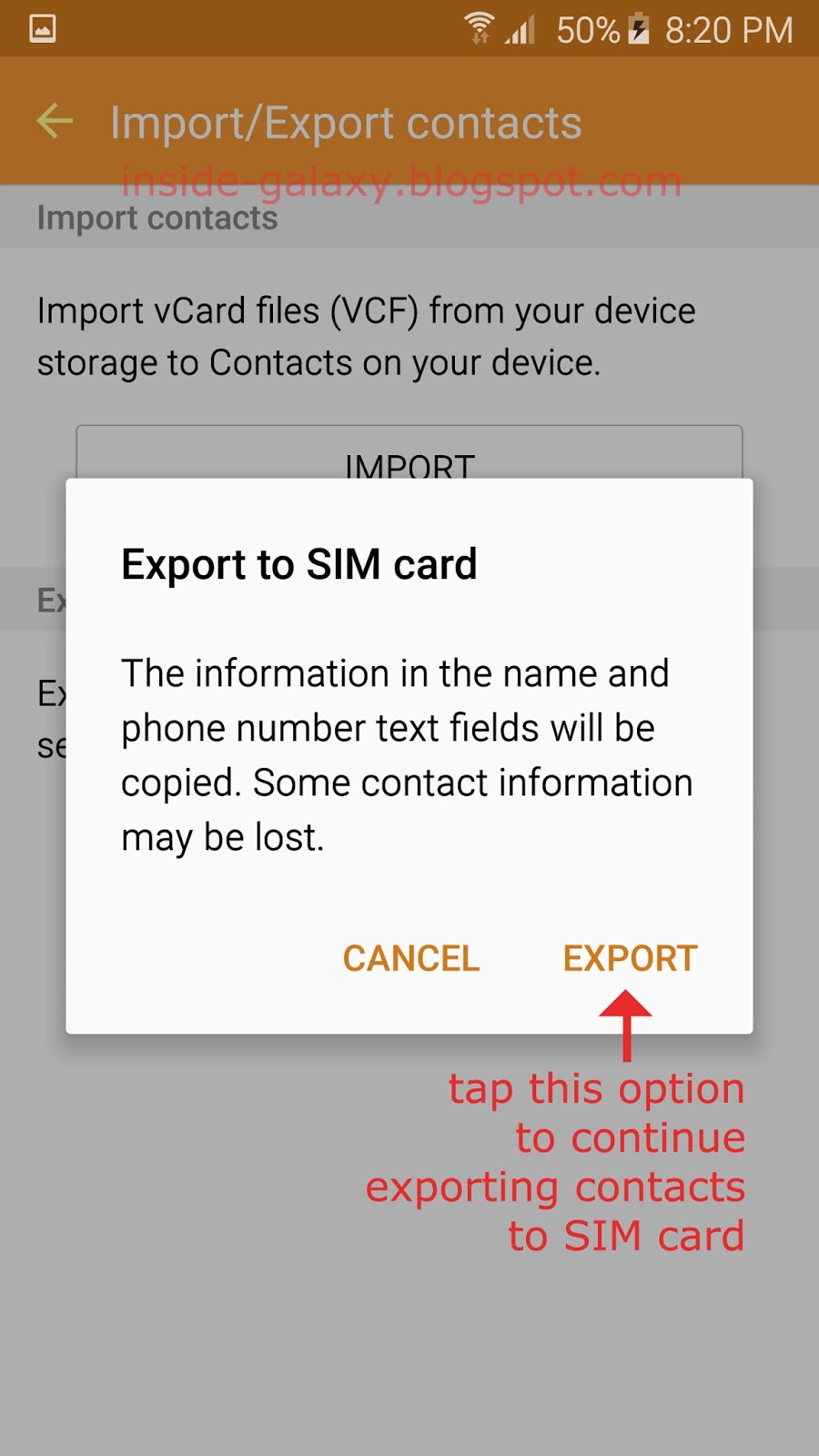
Task: Tap the back arrow to leave Import/Export contacts
Action: pyautogui.click(x=55, y=121)
